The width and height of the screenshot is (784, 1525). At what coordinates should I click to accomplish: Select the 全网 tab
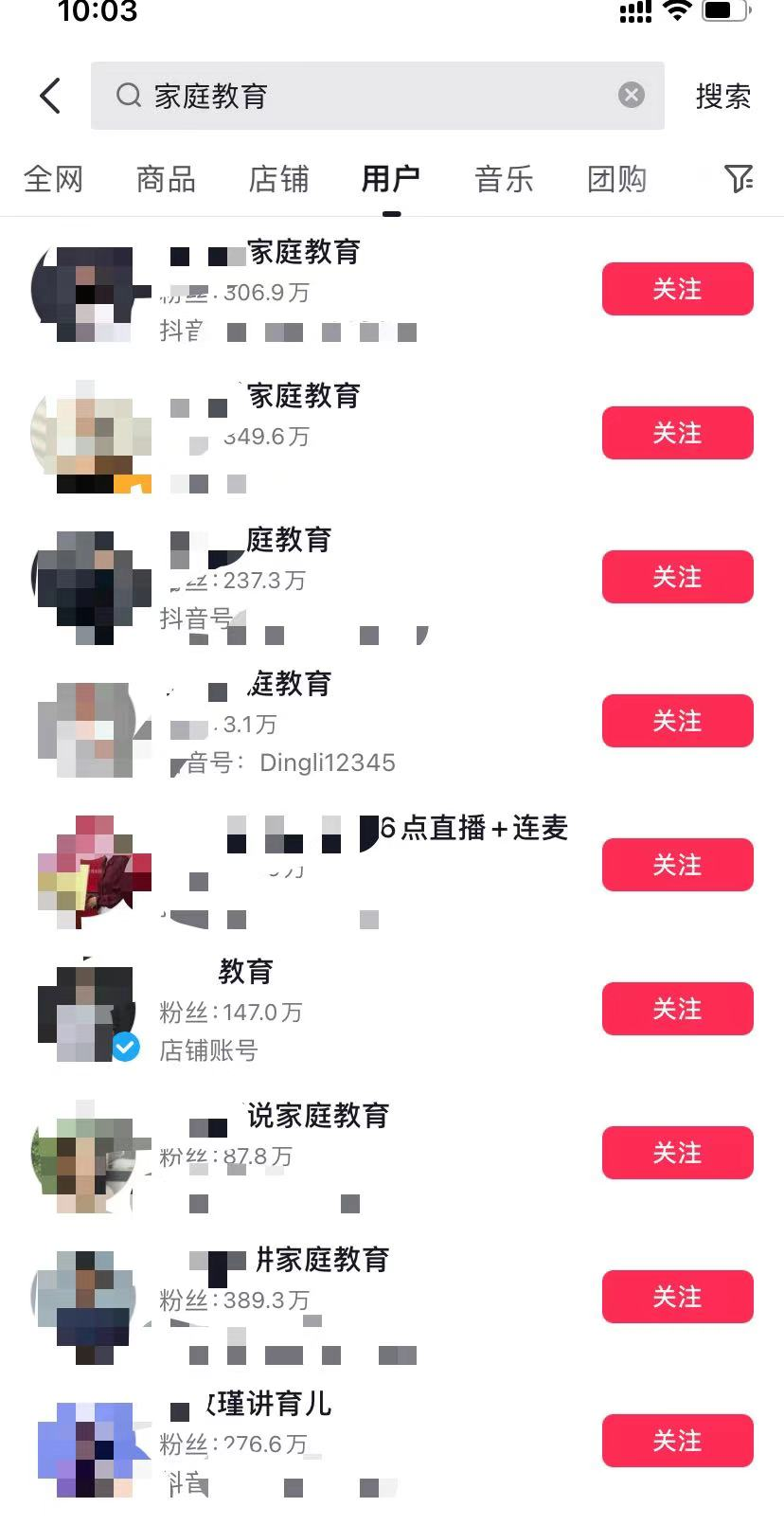53,179
